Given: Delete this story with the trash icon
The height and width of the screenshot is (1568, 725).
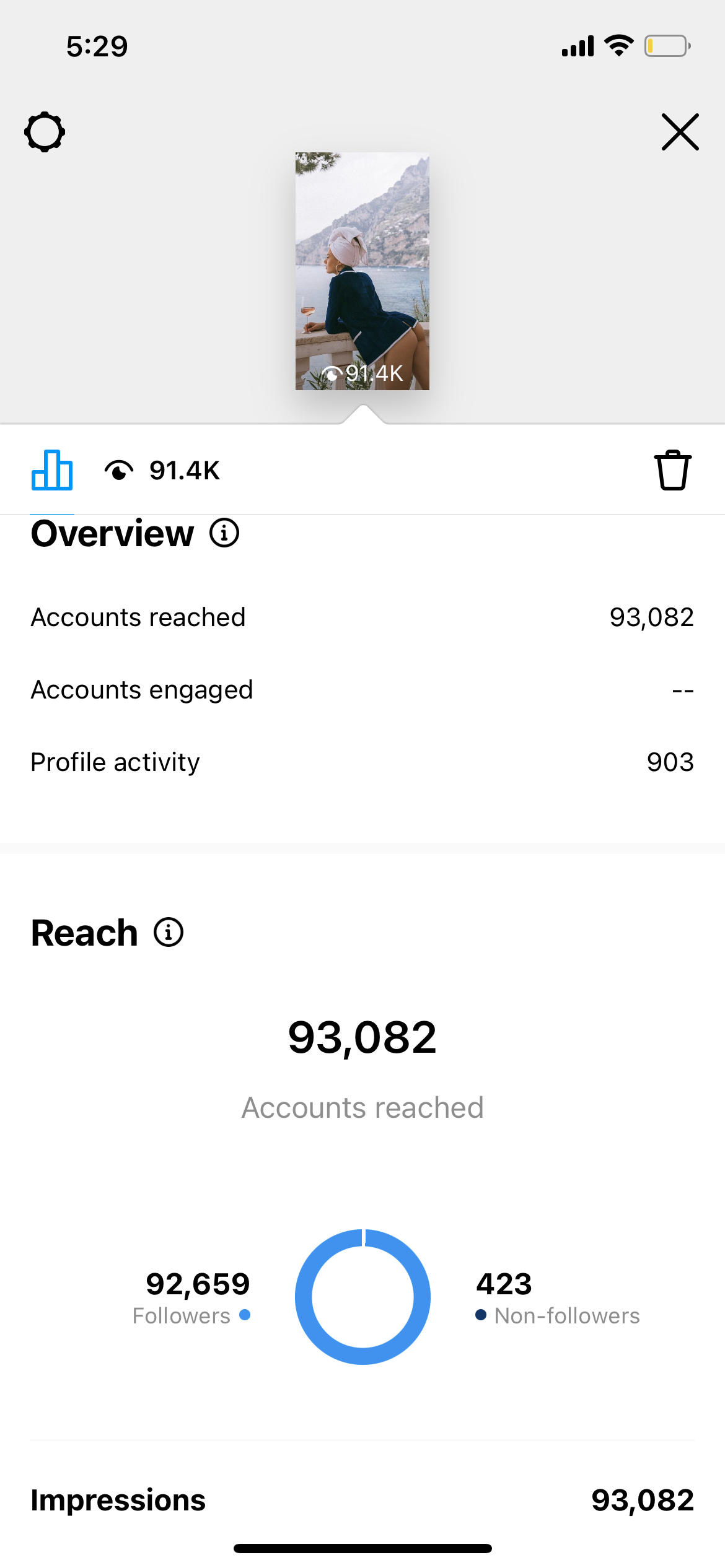Looking at the screenshot, I should tap(672, 470).
